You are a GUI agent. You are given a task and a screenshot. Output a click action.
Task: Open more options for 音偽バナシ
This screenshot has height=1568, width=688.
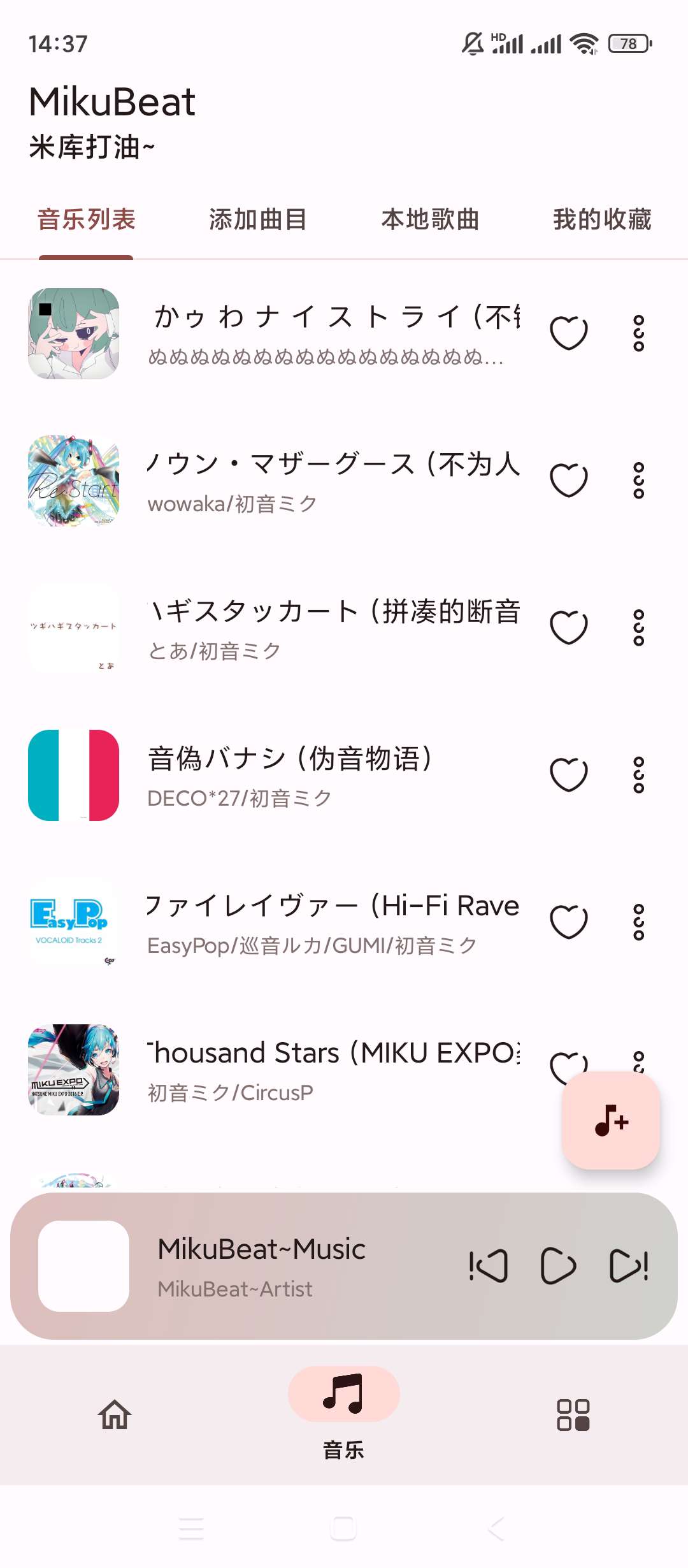tap(638, 775)
